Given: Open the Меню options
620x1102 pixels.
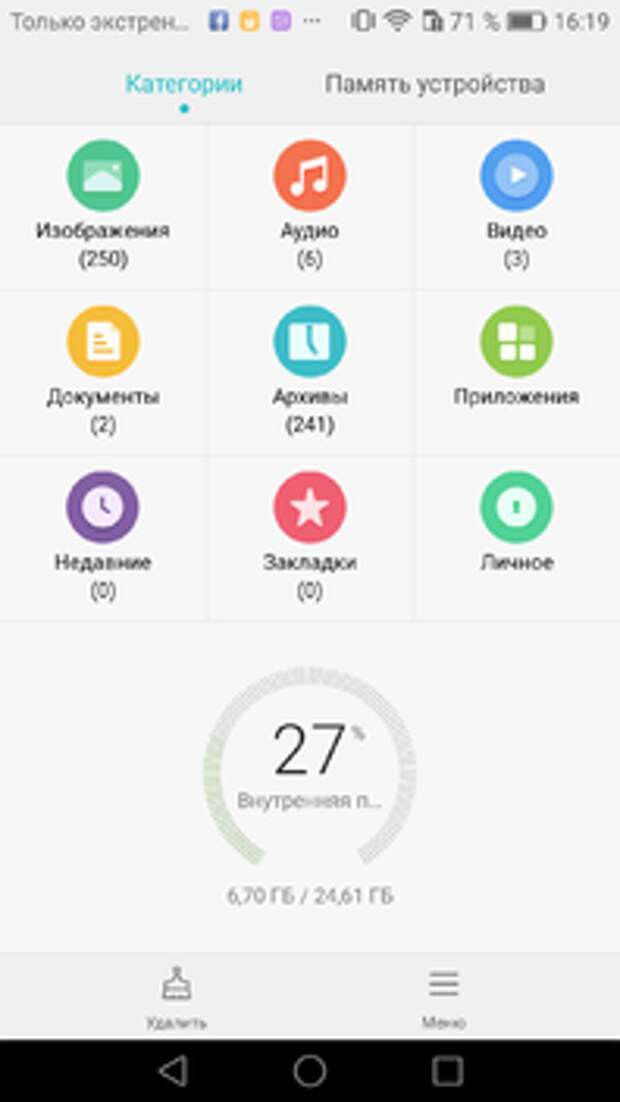Looking at the screenshot, I should coord(443,997).
